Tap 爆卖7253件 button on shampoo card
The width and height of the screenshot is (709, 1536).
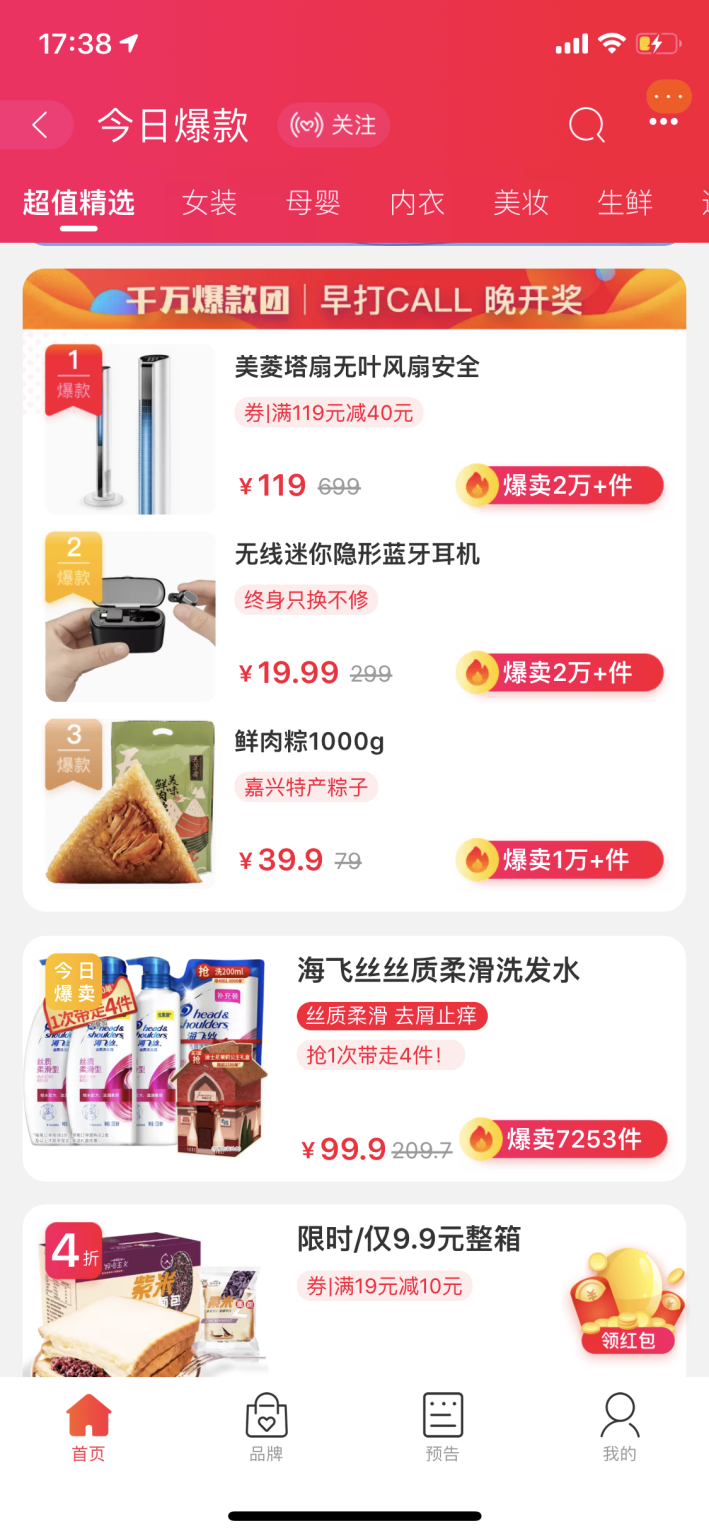pyautogui.click(x=563, y=1139)
